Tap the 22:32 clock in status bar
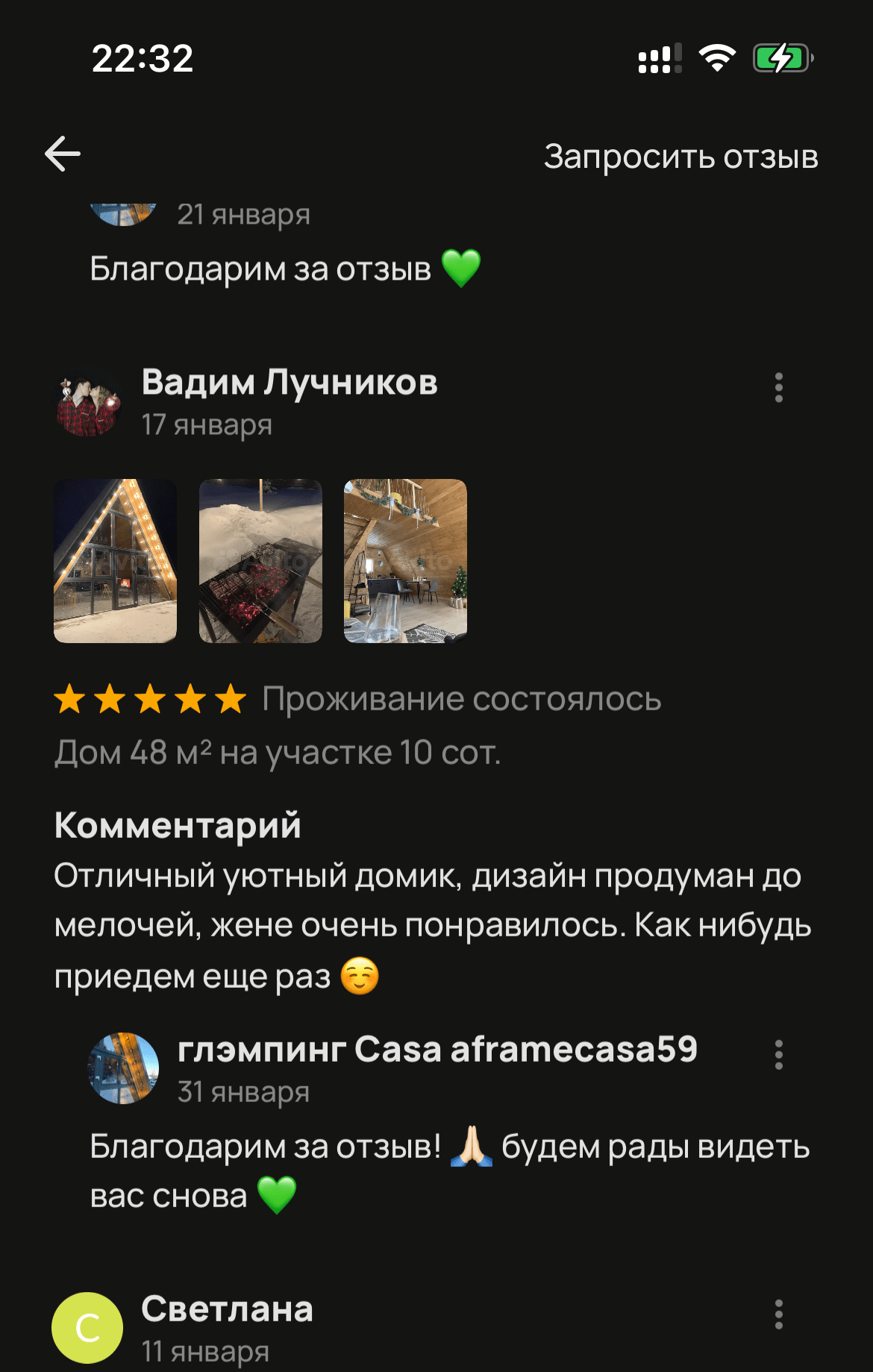The width and height of the screenshot is (873, 1372). [x=142, y=58]
